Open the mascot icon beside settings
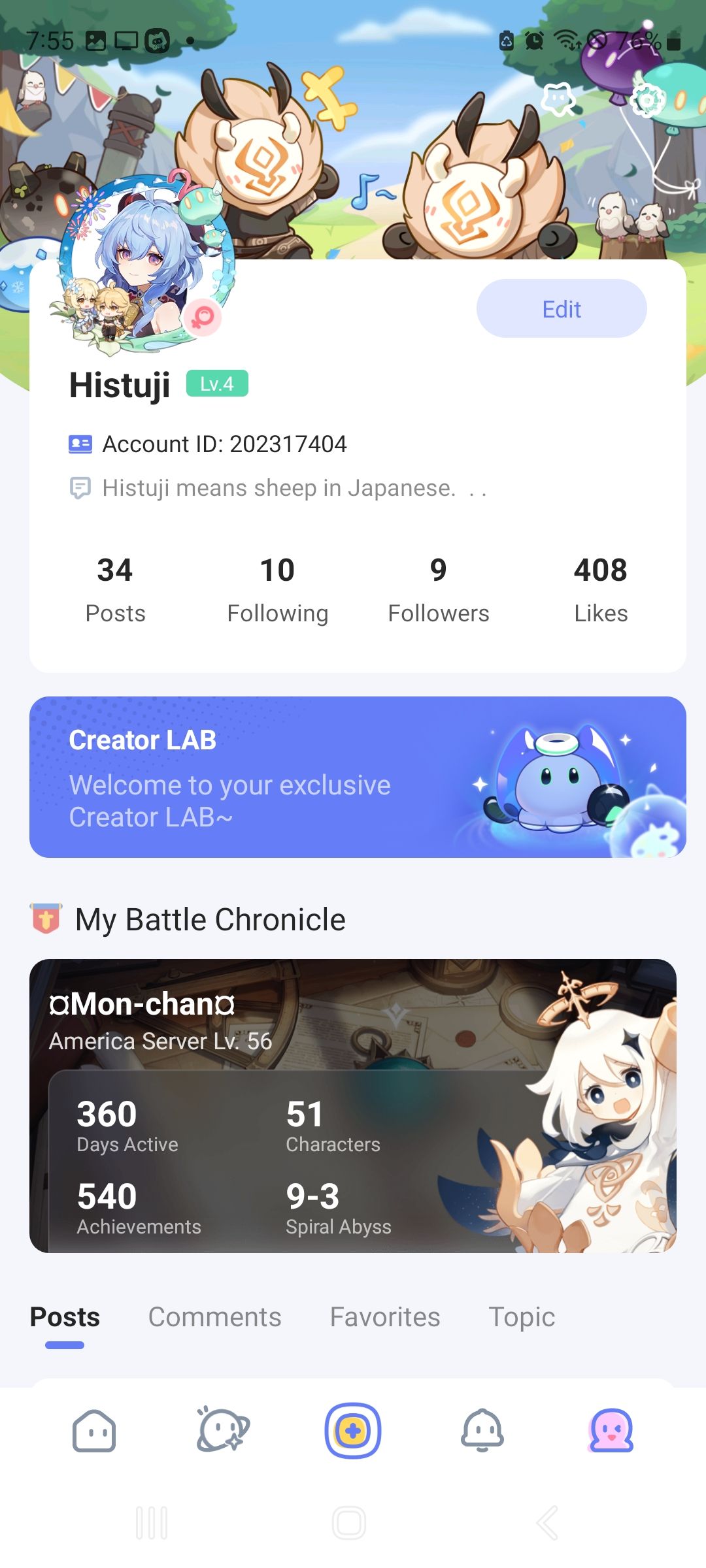 tap(558, 100)
